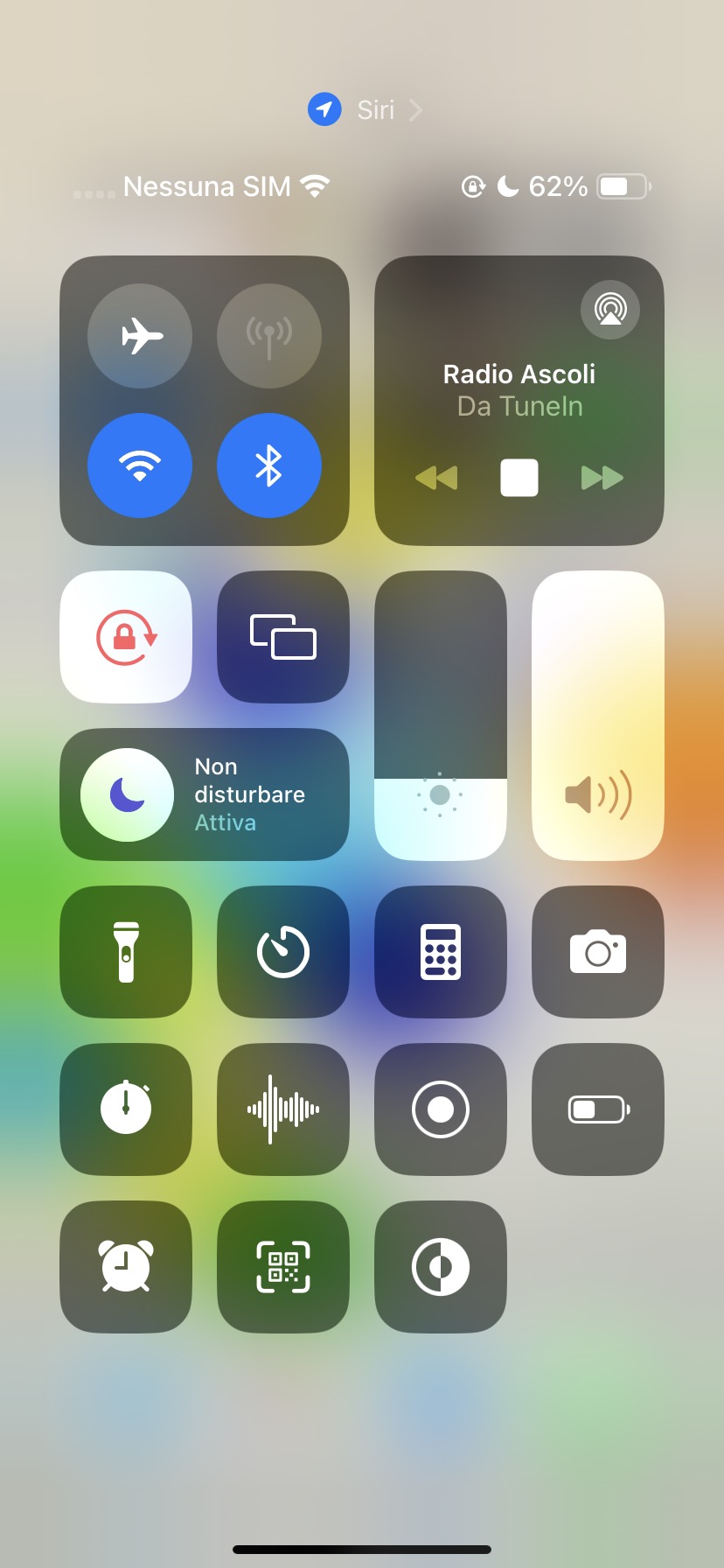Turn on the flashlight
Viewport: 724px width, 1568px height.
pyautogui.click(x=126, y=952)
